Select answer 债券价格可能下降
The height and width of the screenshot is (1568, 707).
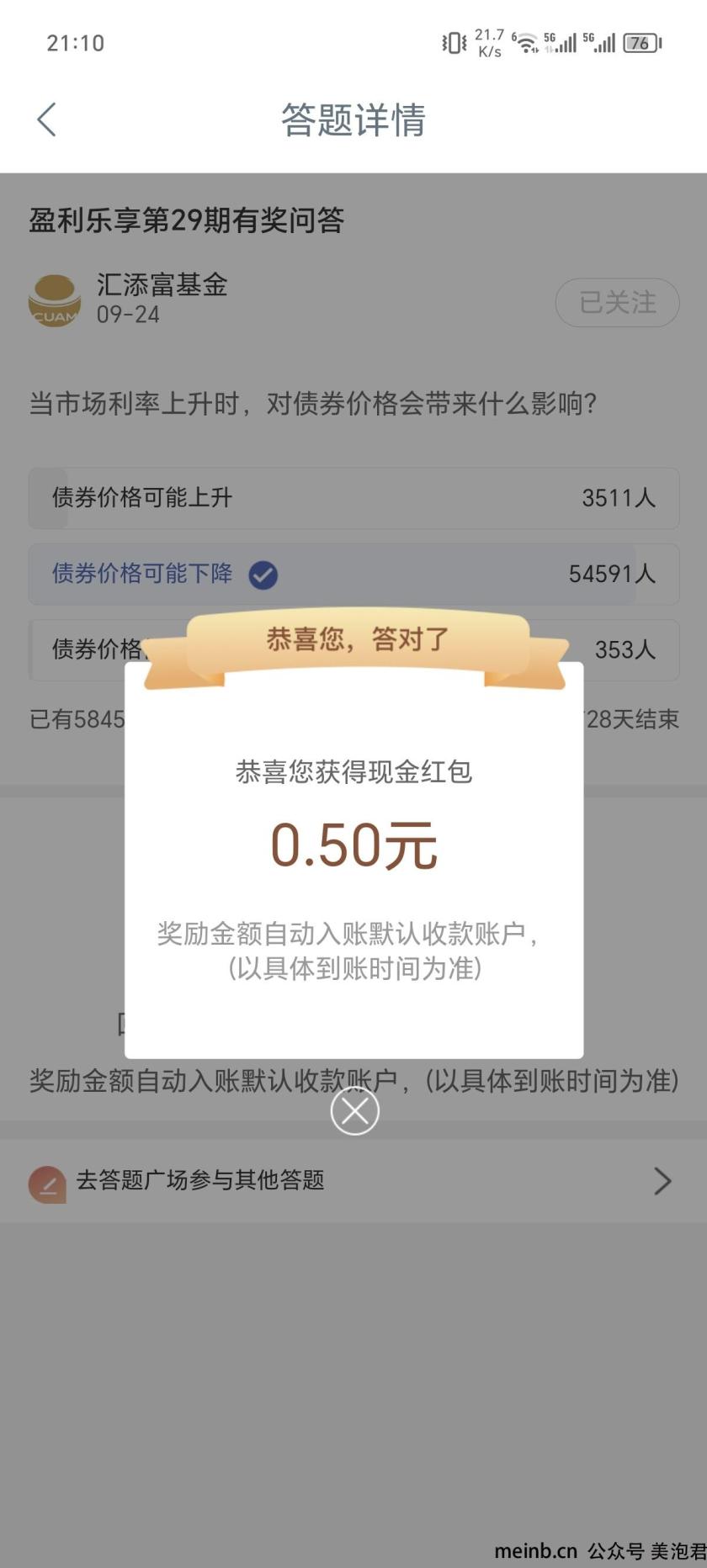pos(353,574)
